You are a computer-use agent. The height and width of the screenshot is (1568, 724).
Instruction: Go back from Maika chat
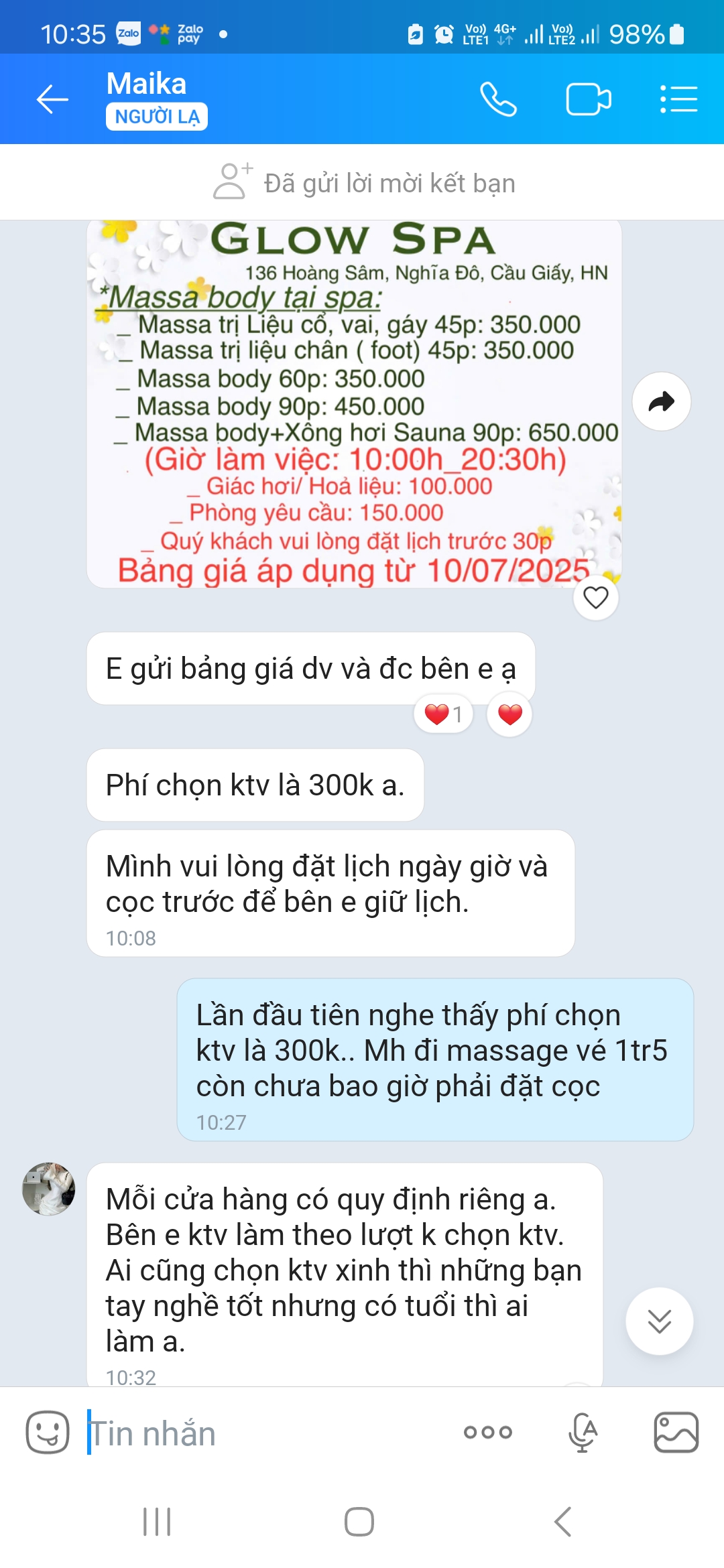(x=52, y=100)
